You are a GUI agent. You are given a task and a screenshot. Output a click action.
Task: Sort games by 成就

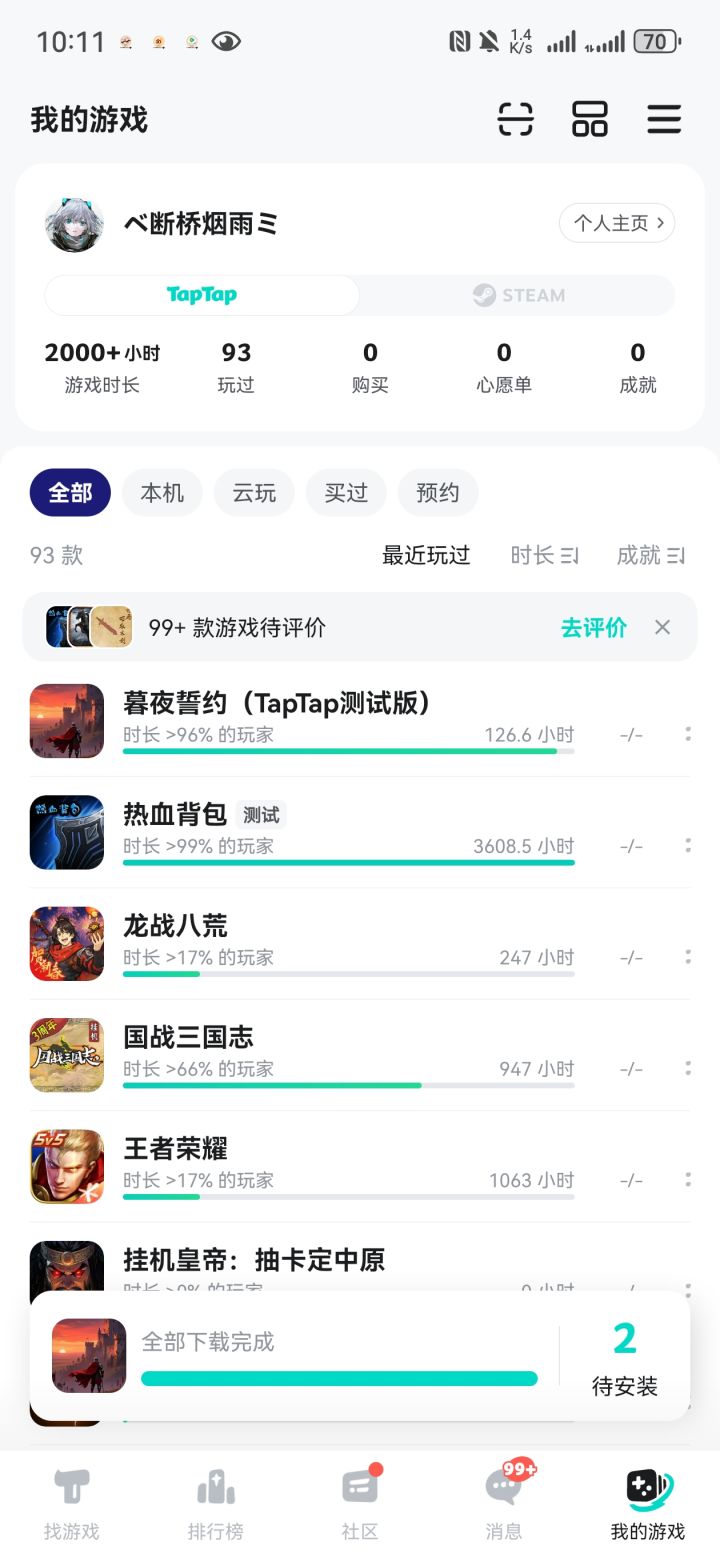point(650,555)
